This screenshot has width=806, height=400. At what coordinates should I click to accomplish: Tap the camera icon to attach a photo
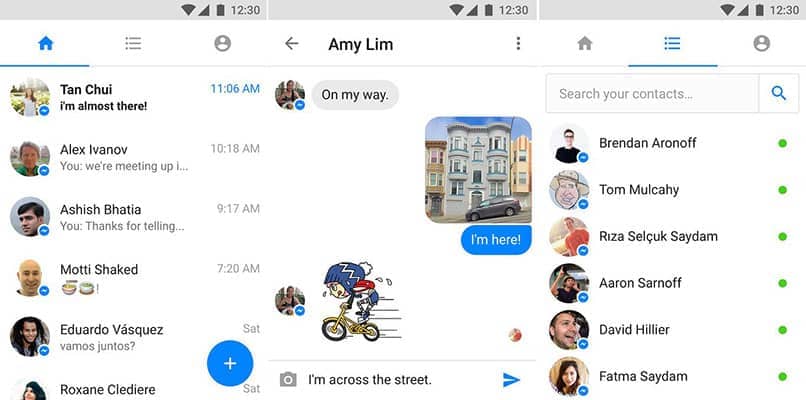[288, 380]
